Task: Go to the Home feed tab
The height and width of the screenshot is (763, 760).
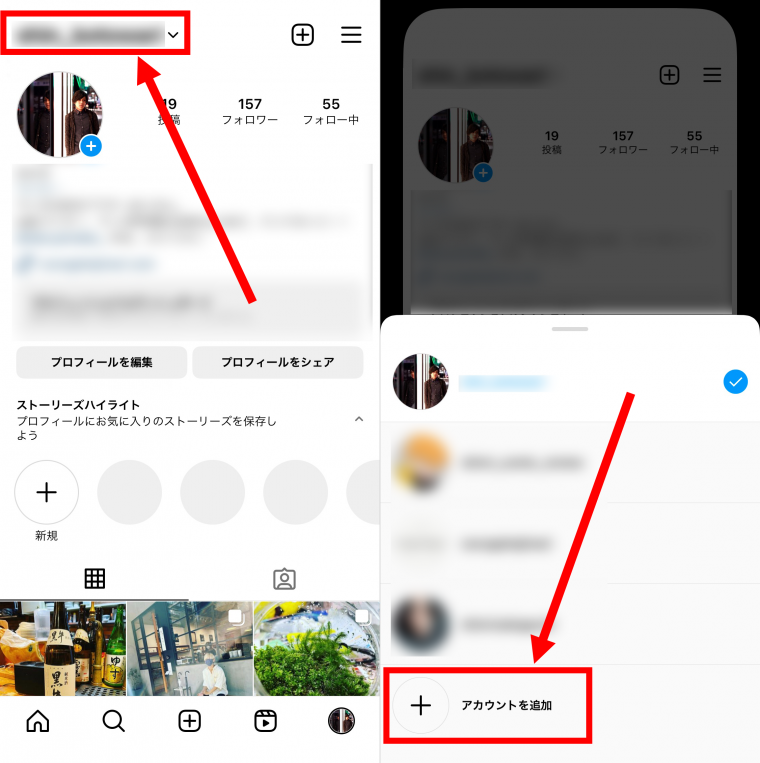Action: [38, 720]
